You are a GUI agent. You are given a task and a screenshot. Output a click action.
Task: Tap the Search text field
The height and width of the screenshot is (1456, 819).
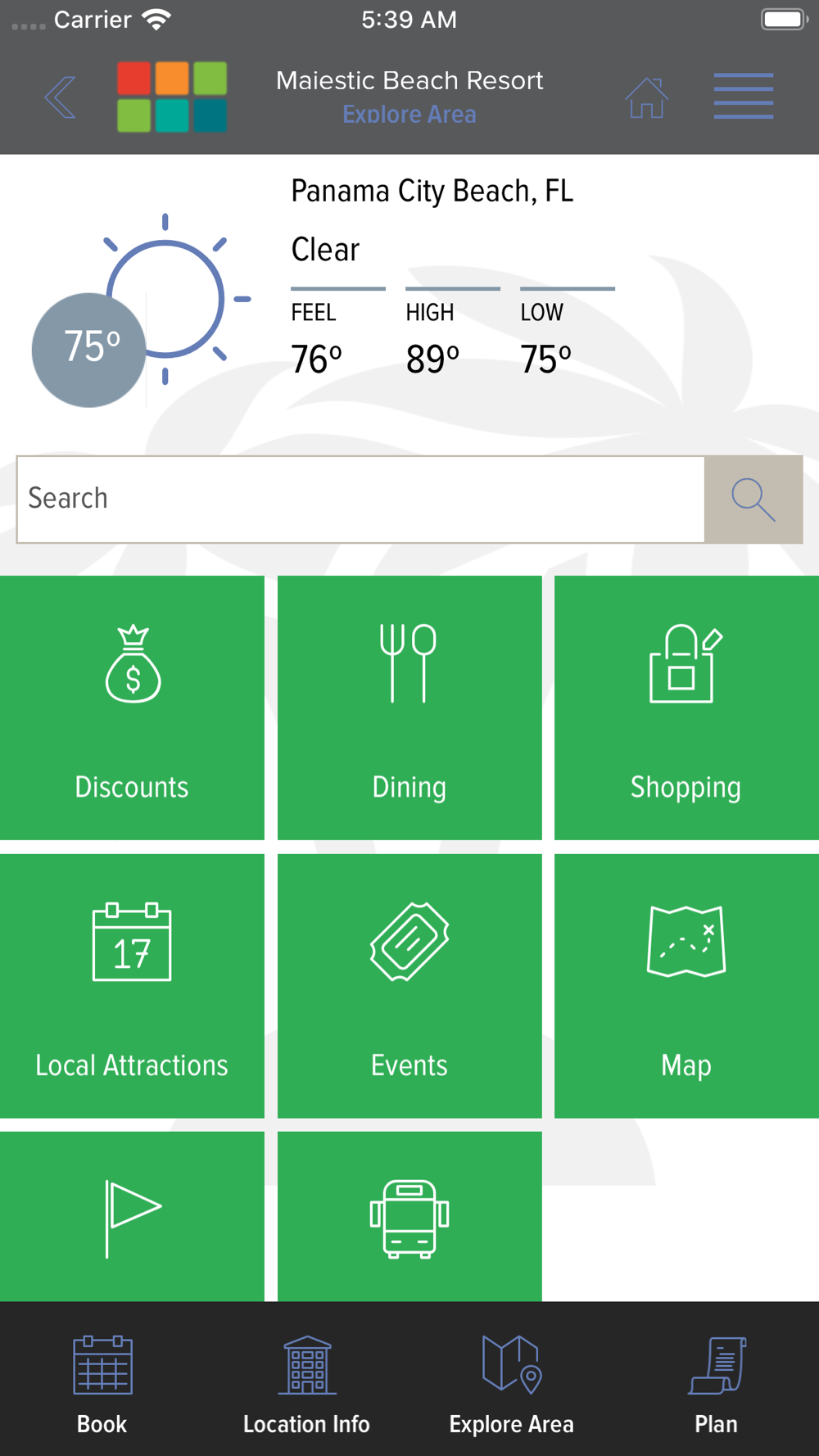(360, 499)
